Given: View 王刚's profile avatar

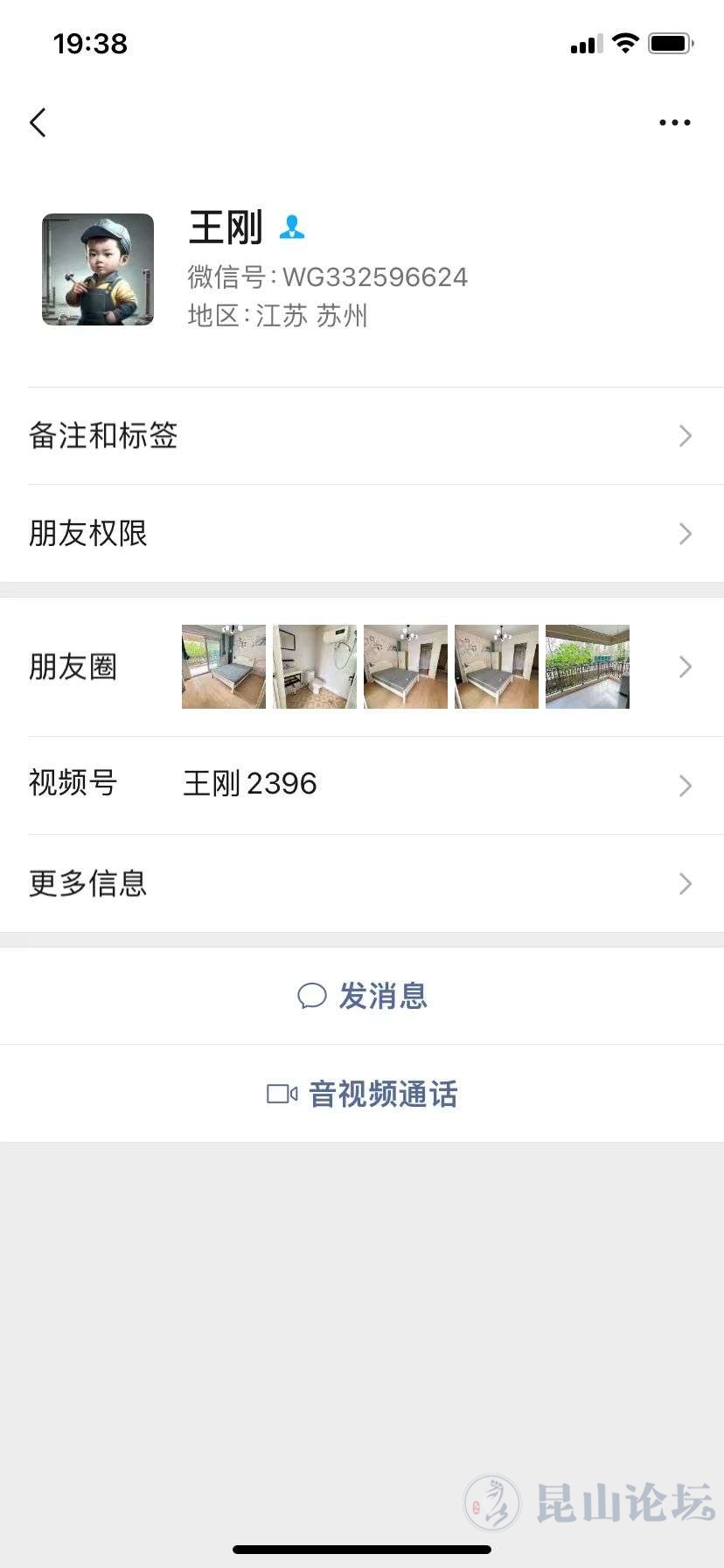Looking at the screenshot, I should coord(98,269).
